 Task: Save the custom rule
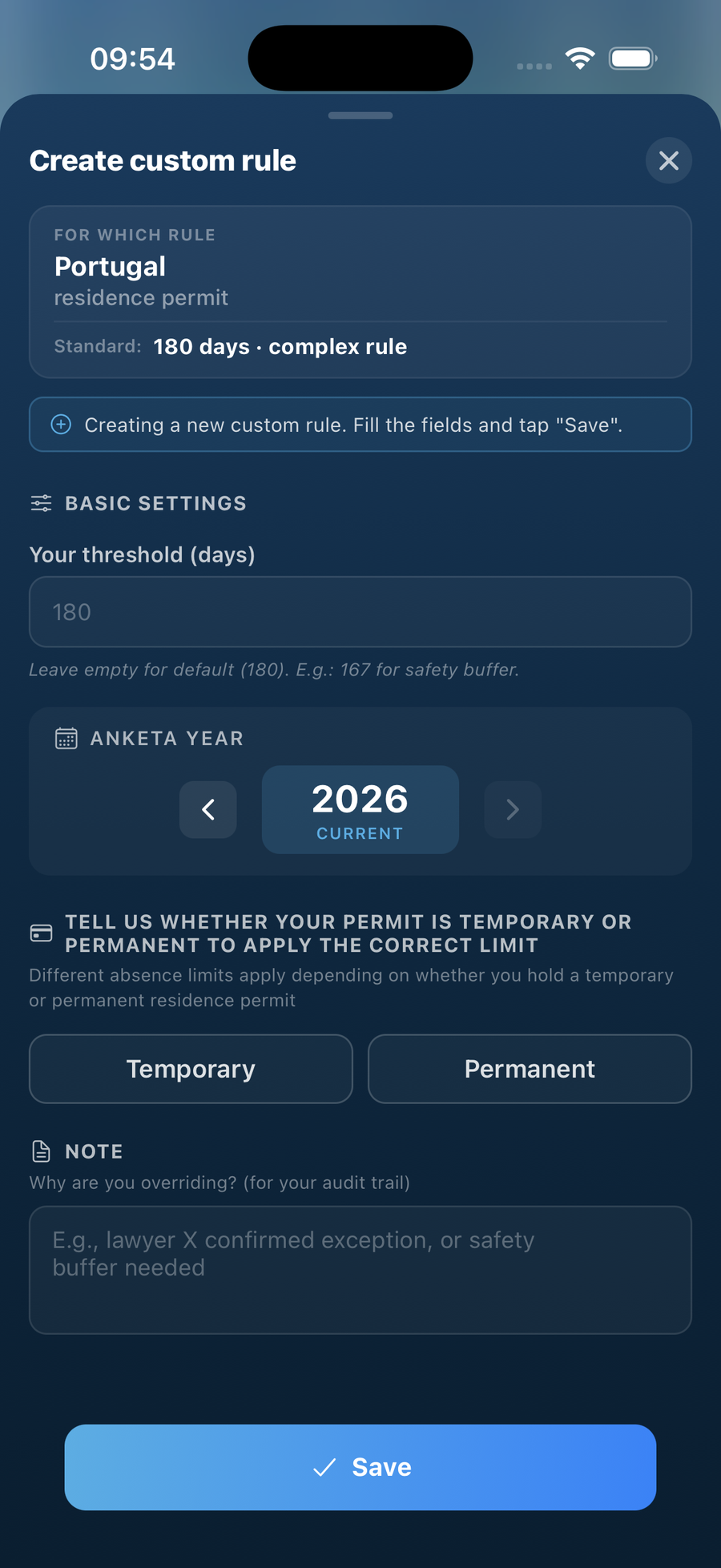pyautogui.click(x=360, y=1467)
